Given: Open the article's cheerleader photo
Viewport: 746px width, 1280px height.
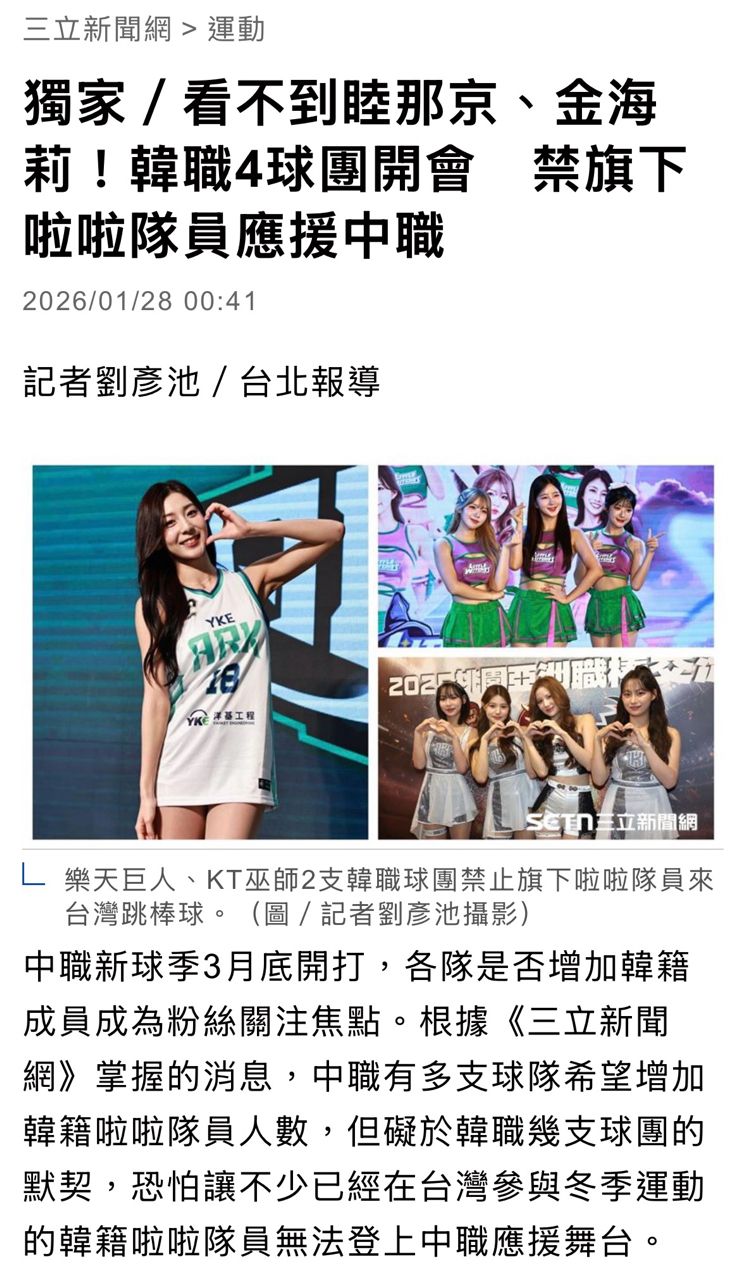Looking at the screenshot, I should tap(373, 651).
